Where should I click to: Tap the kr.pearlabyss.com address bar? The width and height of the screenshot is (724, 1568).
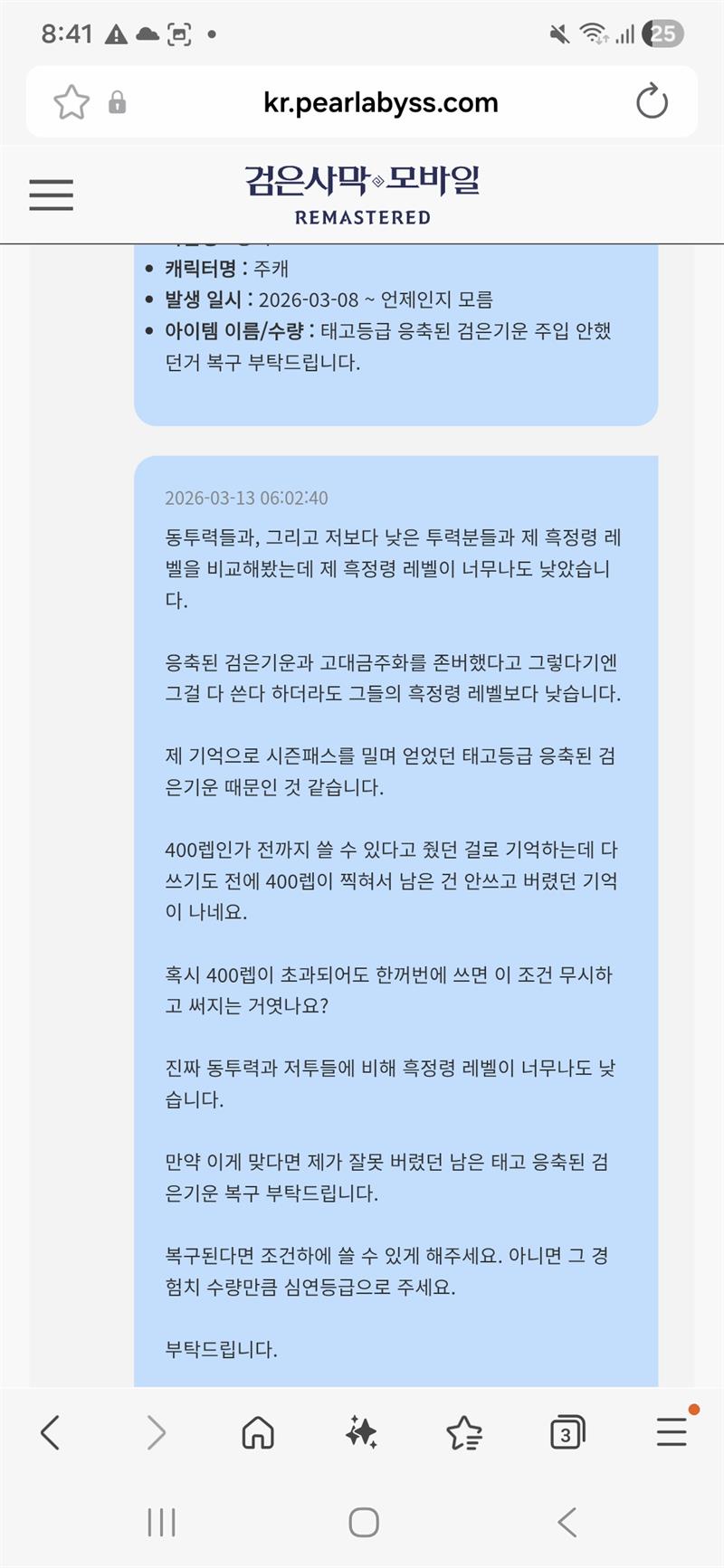coord(380,102)
